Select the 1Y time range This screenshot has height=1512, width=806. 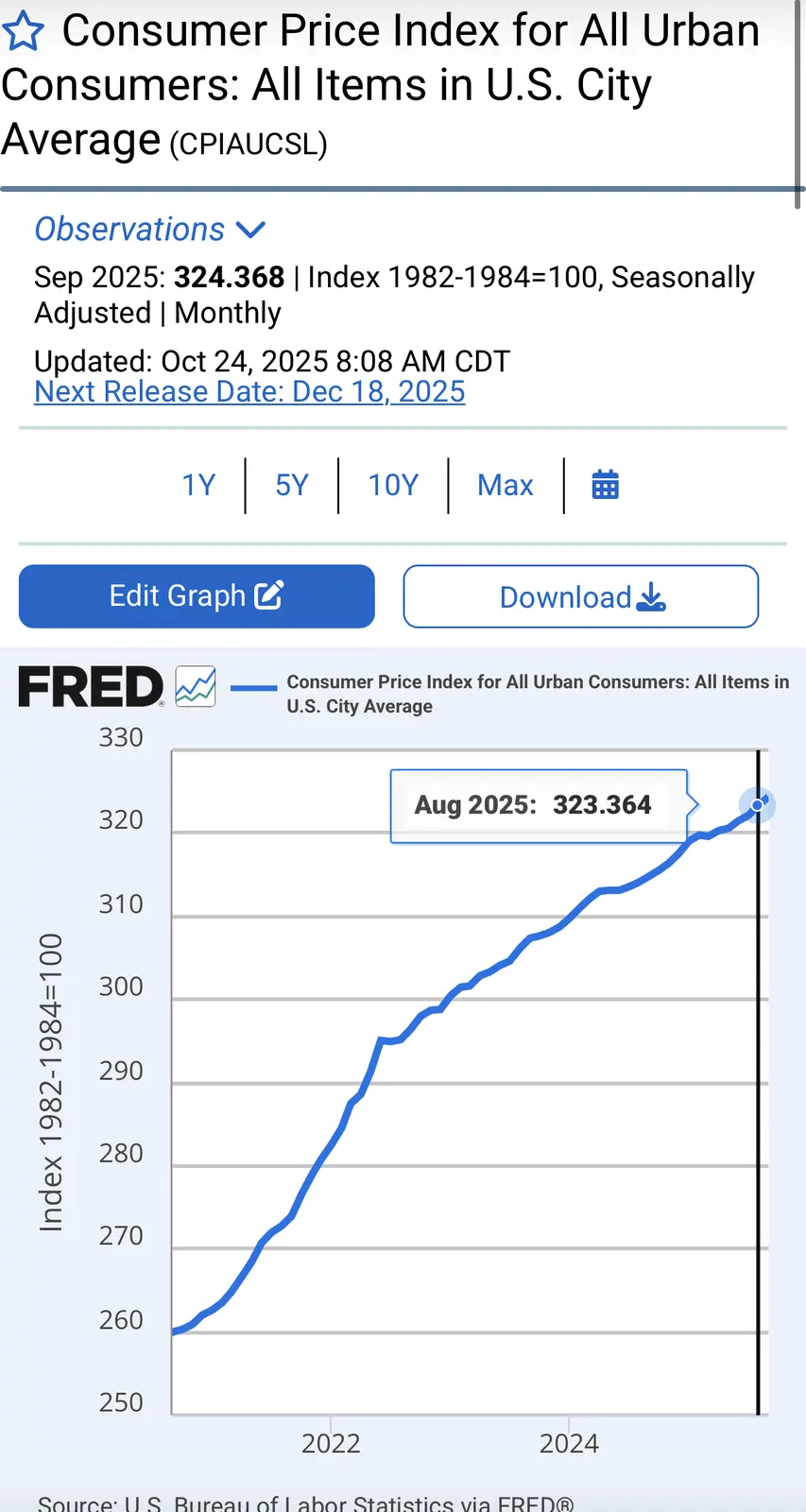click(x=198, y=486)
